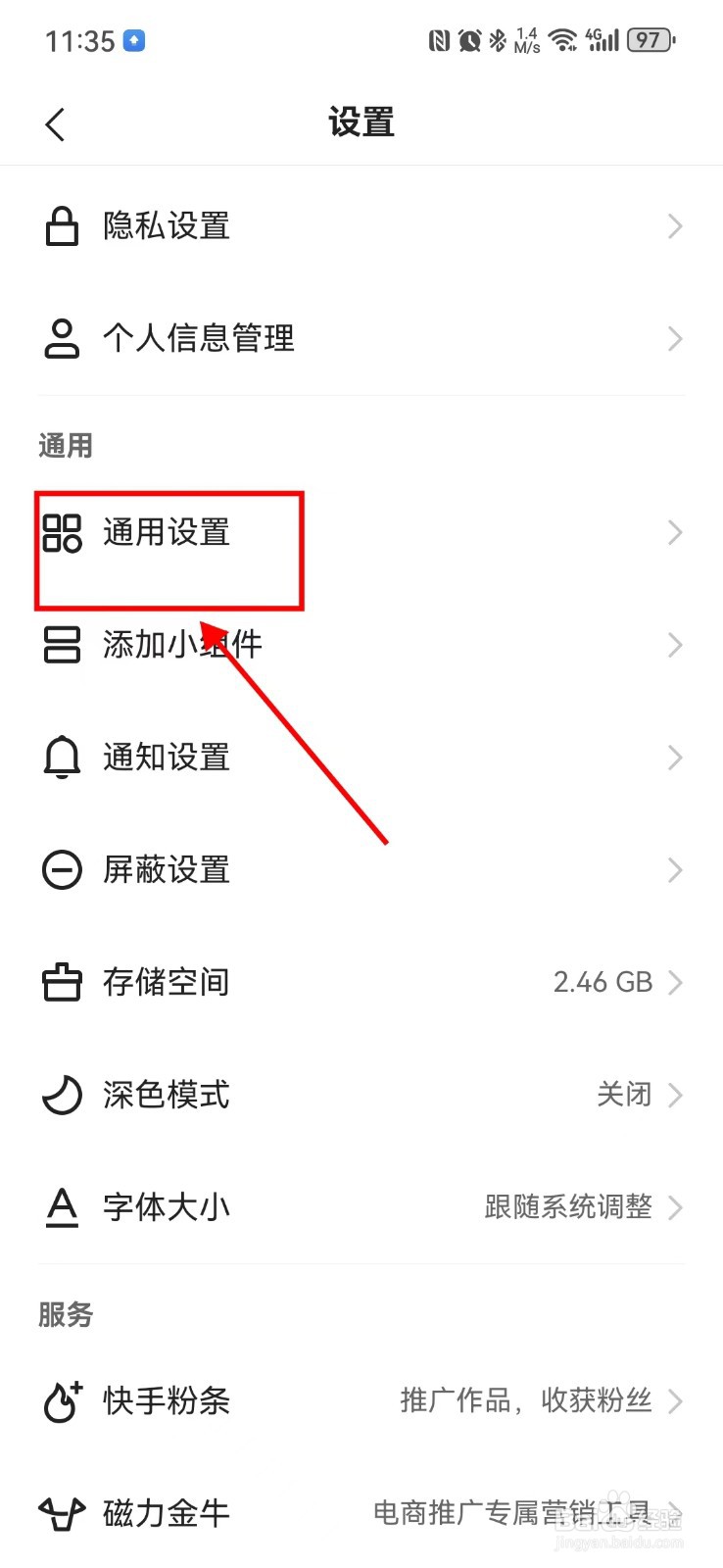Image resolution: width=723 pixels, height=1568 pixels.
Task: Expand the 隐私设置 row chevron
Action: (x=674, y=226)
